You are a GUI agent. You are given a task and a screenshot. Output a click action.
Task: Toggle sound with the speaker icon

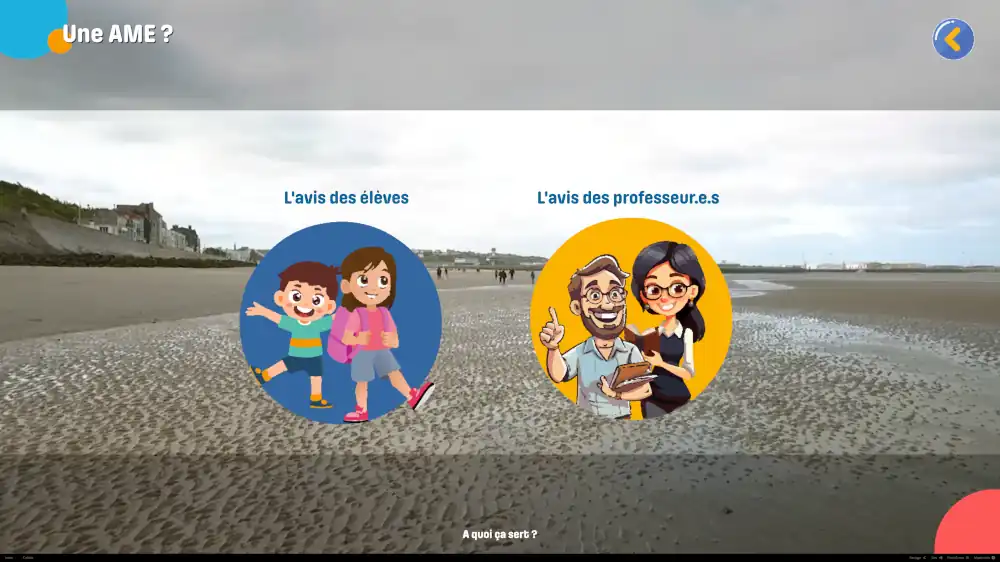(940, 558)
